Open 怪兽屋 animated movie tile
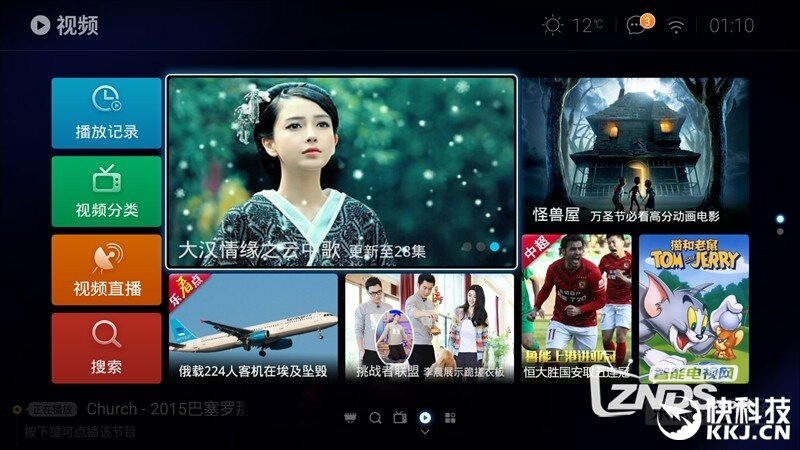Image resolution: width=800 pixels, height=450 pixels. (634, 152)
